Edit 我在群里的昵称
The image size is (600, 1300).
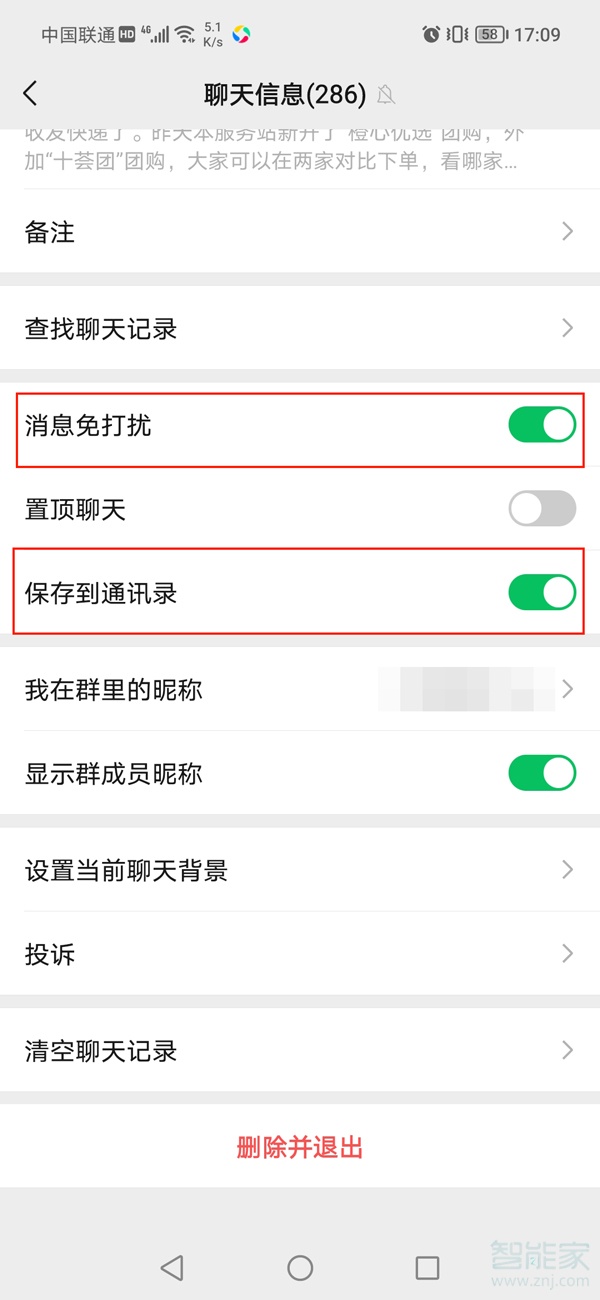tap(300, 689)
